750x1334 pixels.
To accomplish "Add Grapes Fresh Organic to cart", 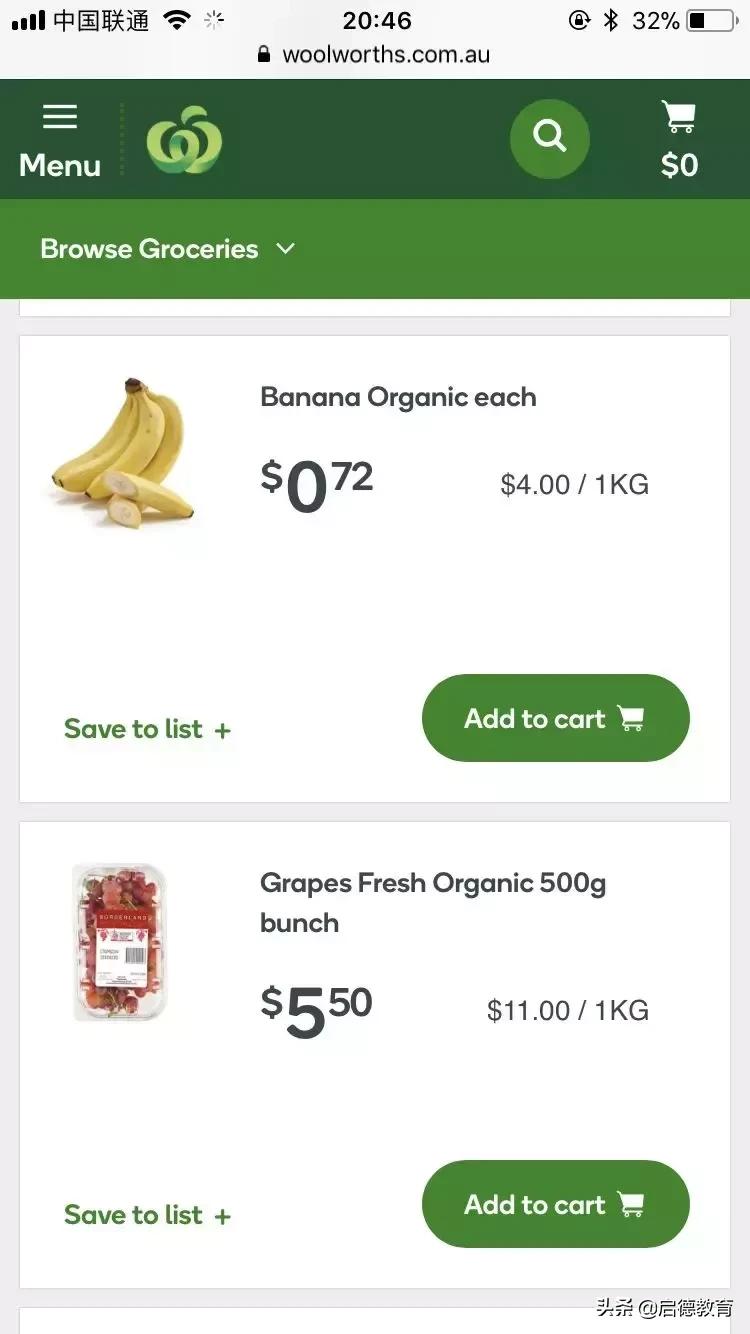I will pos(555,1204).
